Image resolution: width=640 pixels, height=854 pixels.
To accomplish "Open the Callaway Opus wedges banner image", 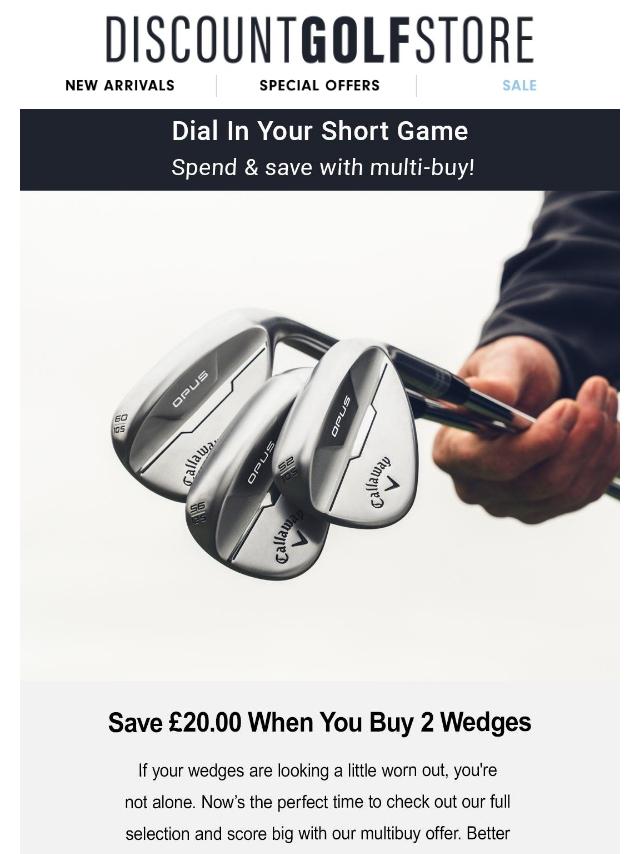I will coord(320,435).
